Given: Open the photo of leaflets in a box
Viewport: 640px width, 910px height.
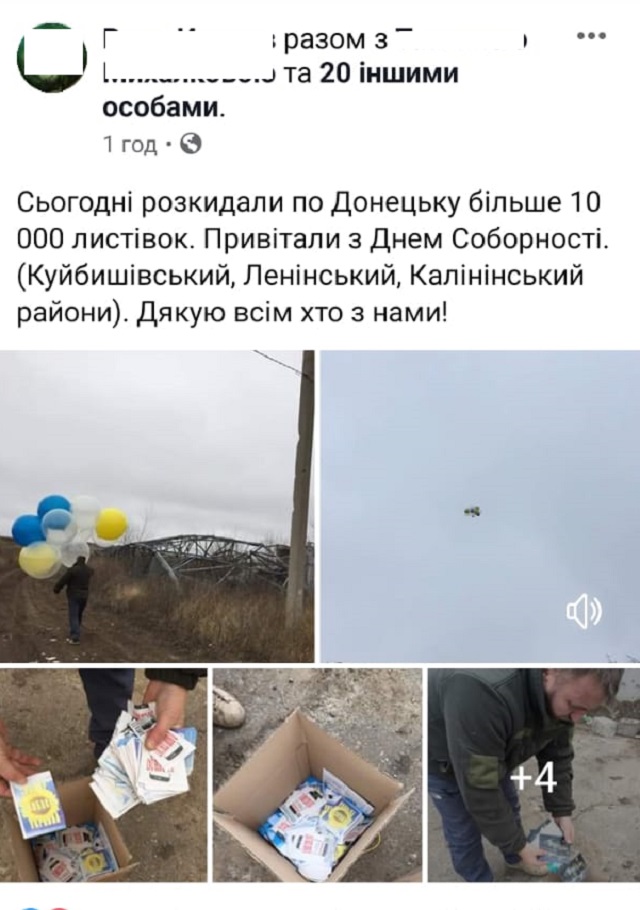Looking at the screenshot, I should coord(316,775).
